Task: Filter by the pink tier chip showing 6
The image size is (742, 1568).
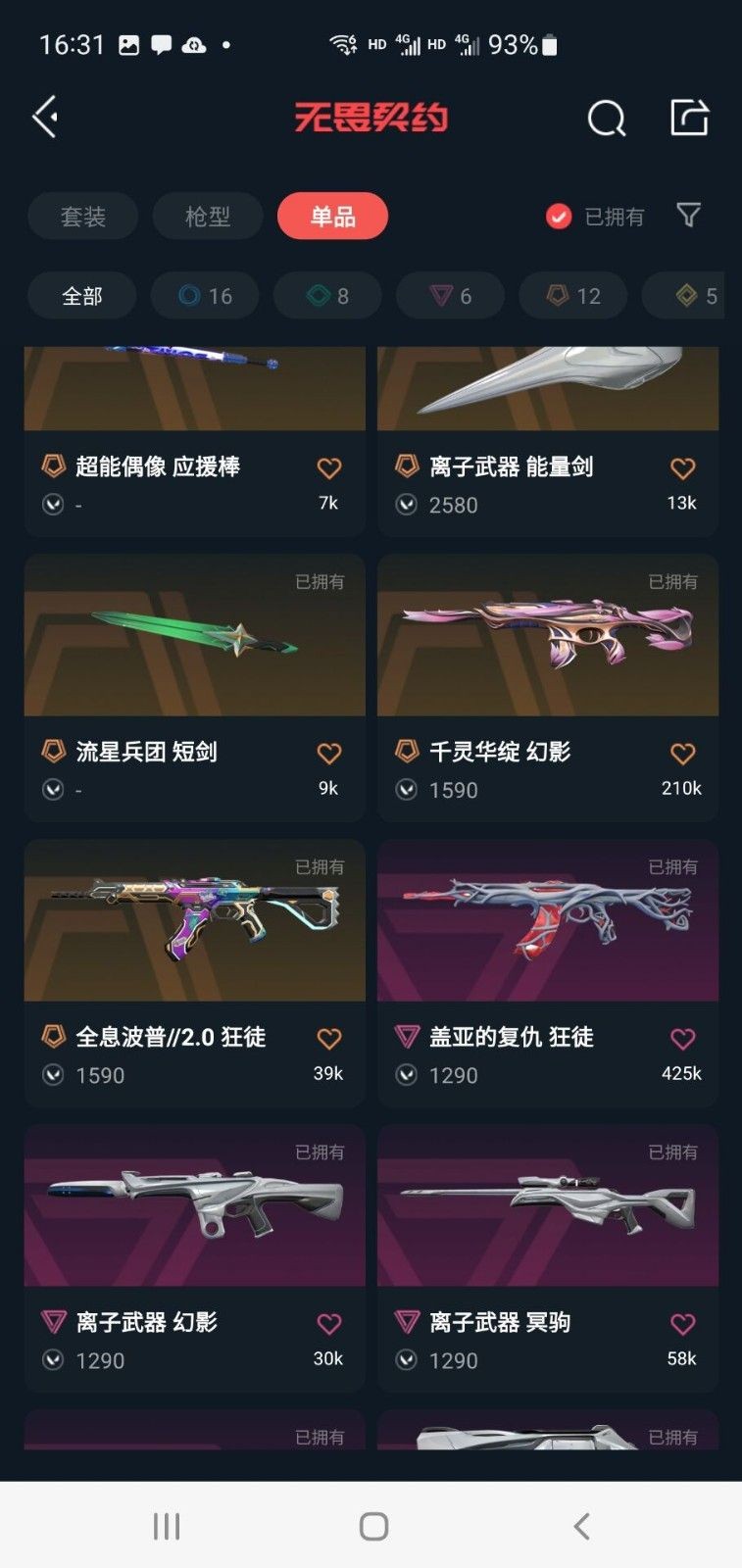Action: click(x=450, y=296)
